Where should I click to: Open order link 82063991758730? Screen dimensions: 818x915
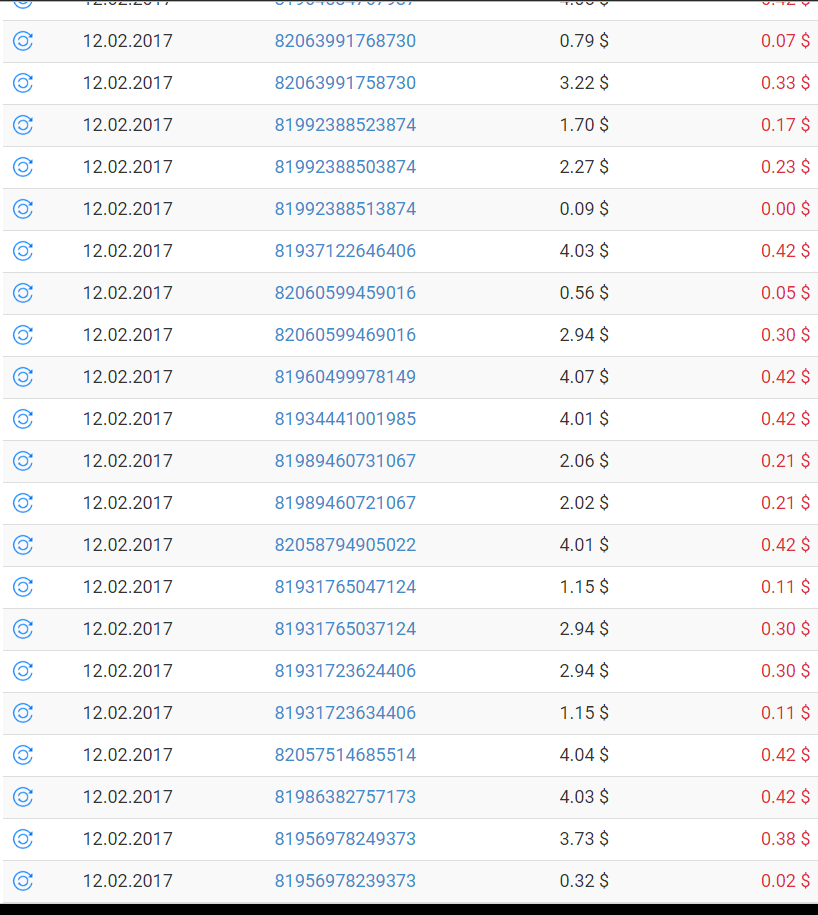pos(345,83)
